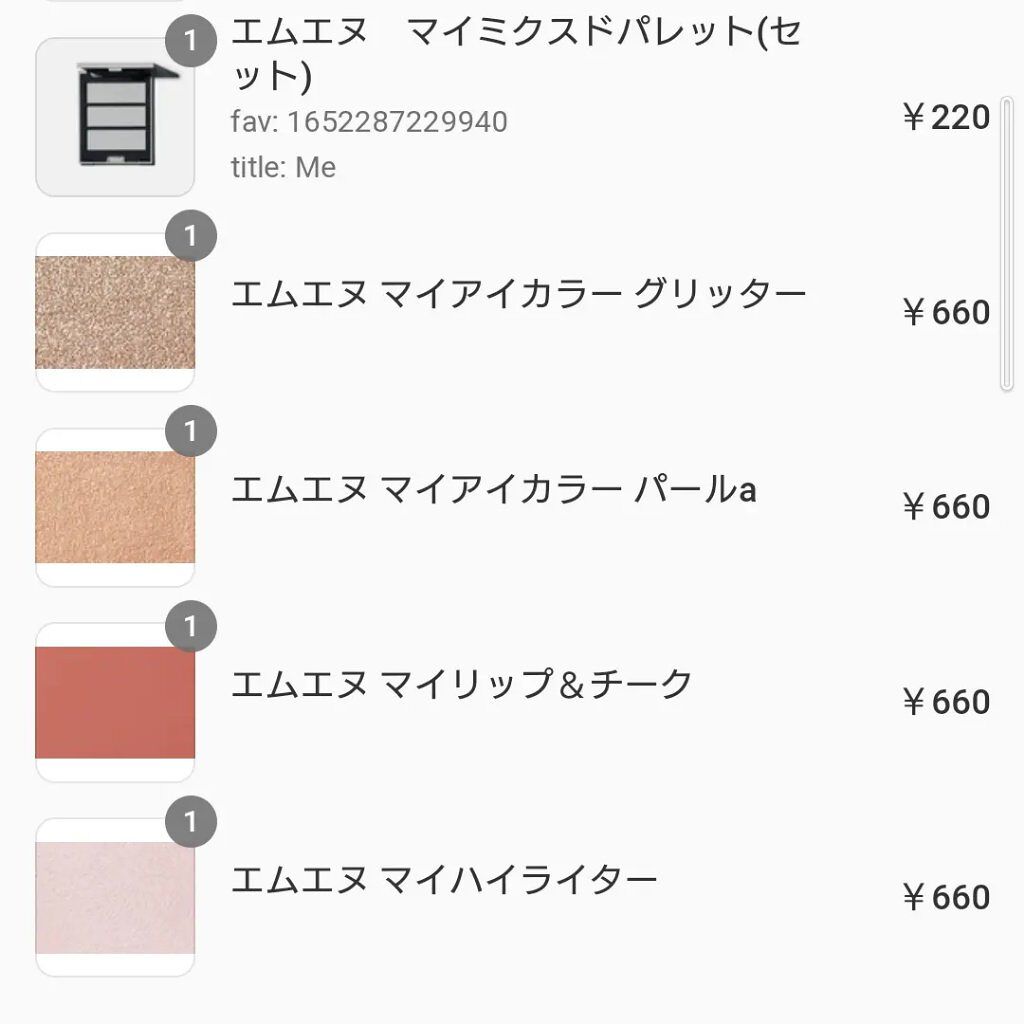View the マイアイカラー パールa item
The height and width of the screenshot is (1024, 1024).
tap(494, 490)
